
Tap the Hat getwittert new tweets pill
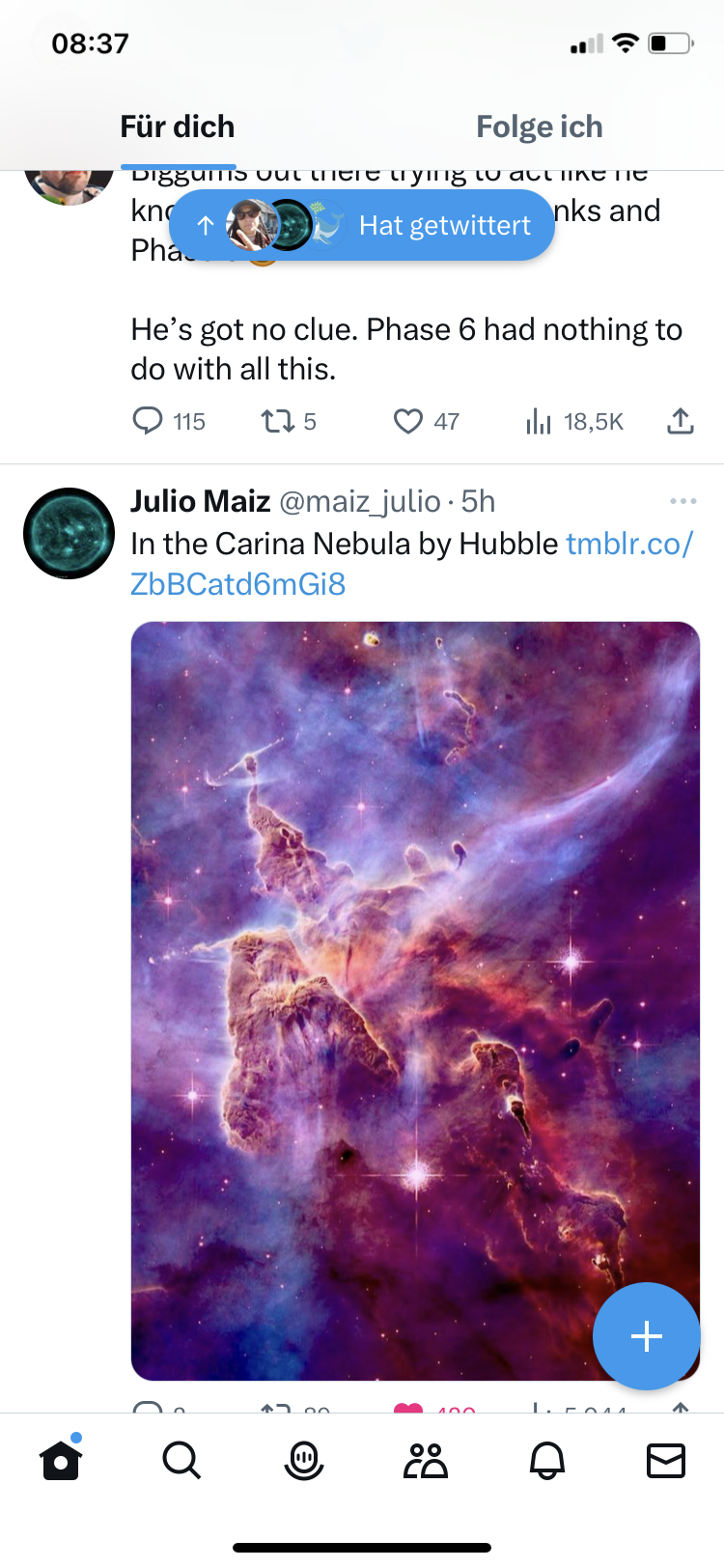point(362,225)
